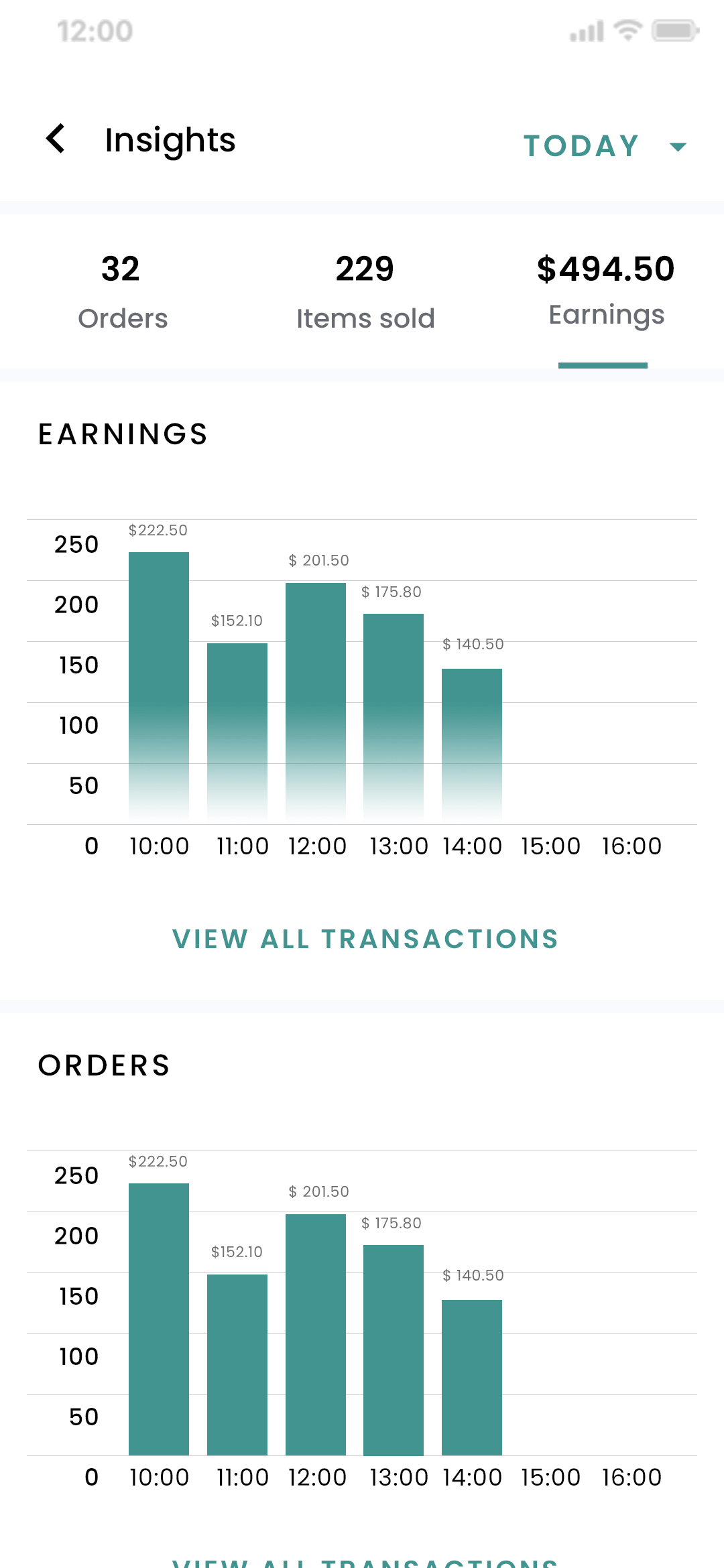
Task: Click the $494.50 Earnings total
Action: pos(605,267)
